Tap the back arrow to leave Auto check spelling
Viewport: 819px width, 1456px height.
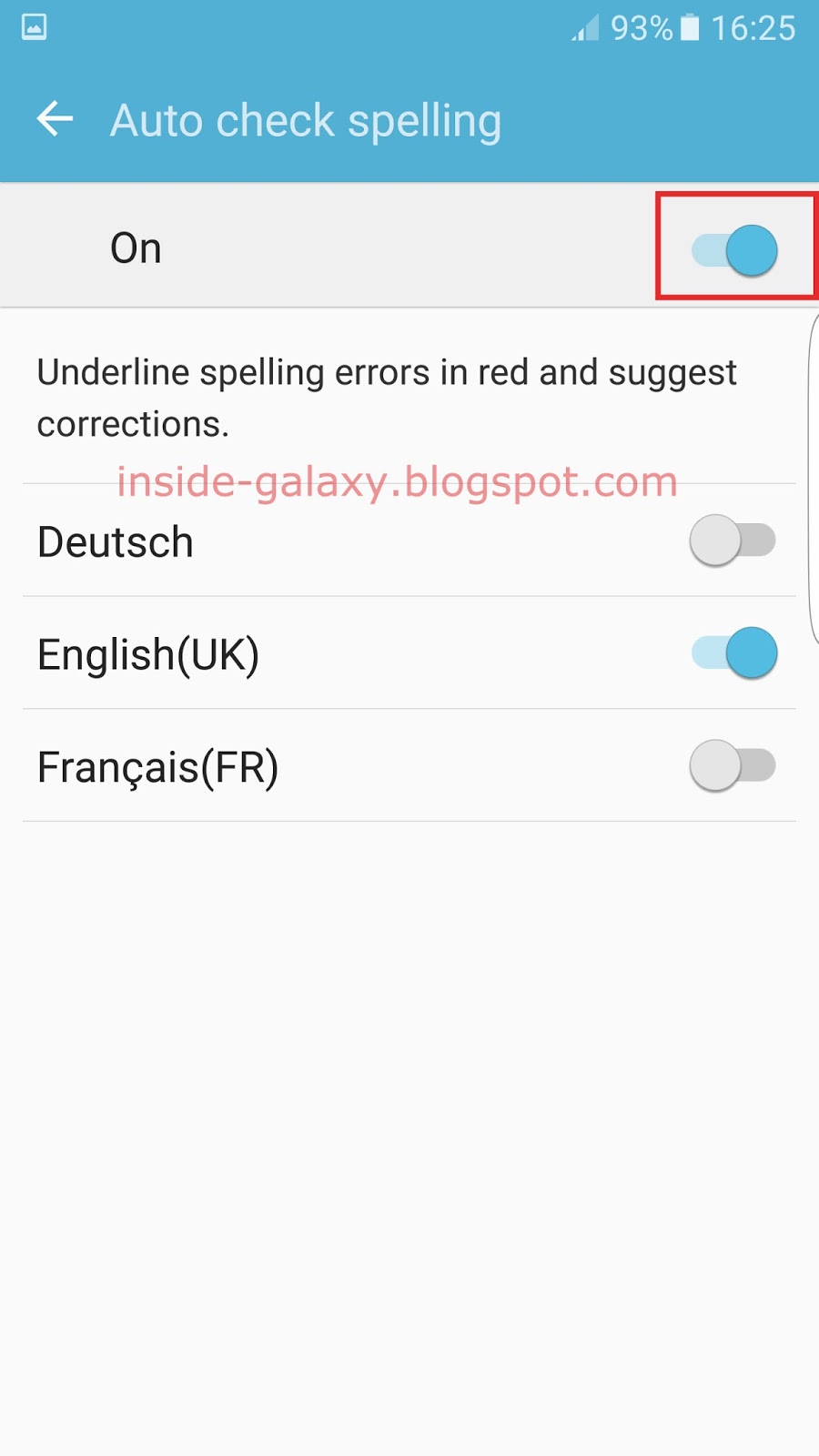pyautogui.click(x=54, y=118)
